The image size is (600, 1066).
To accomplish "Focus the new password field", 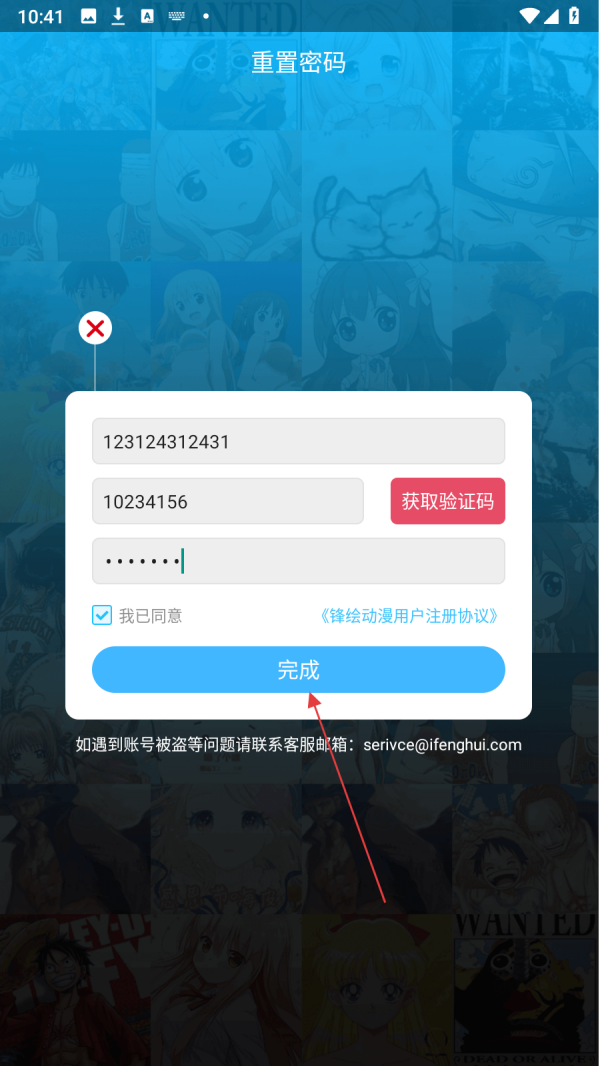I will click(298, 561).
